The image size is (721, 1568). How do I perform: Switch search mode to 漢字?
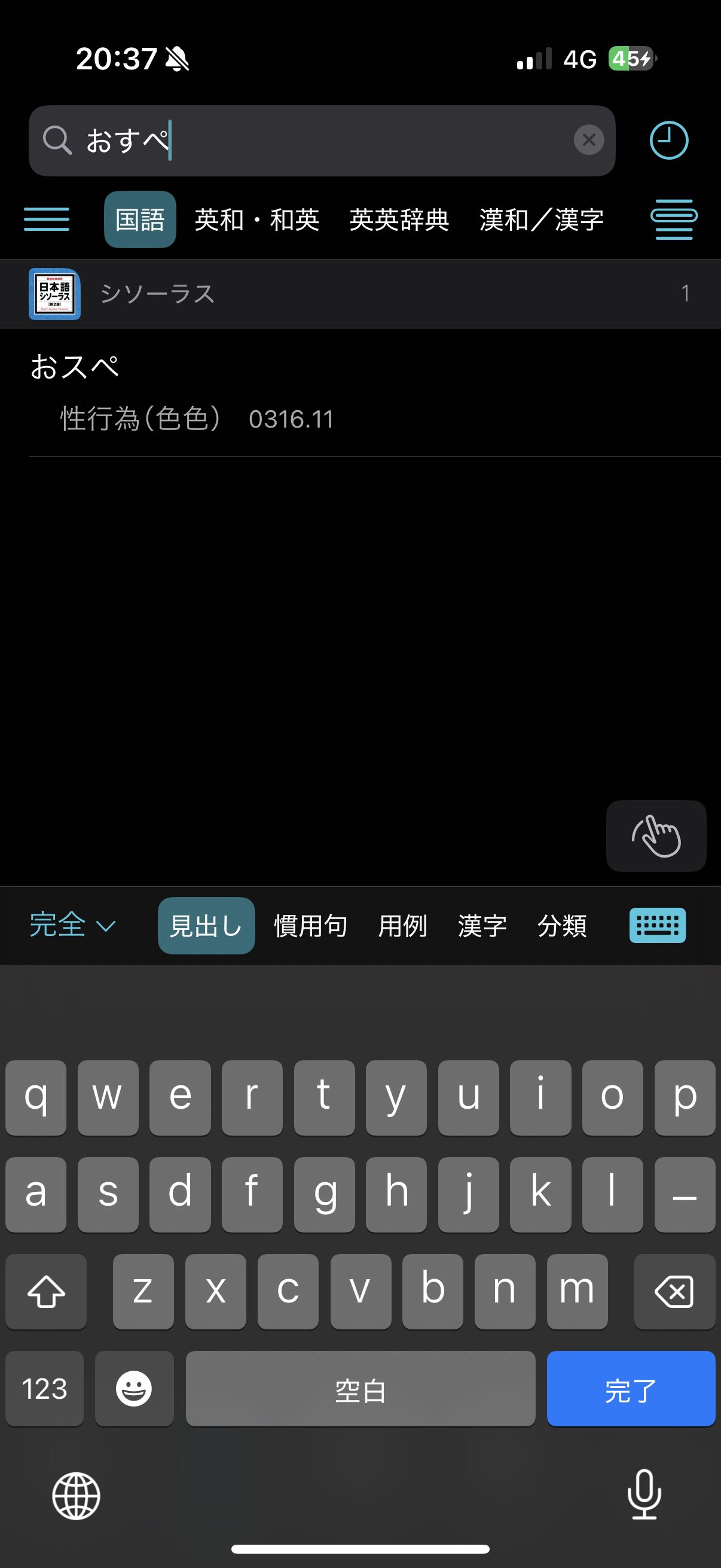click(x=482, y=925)
